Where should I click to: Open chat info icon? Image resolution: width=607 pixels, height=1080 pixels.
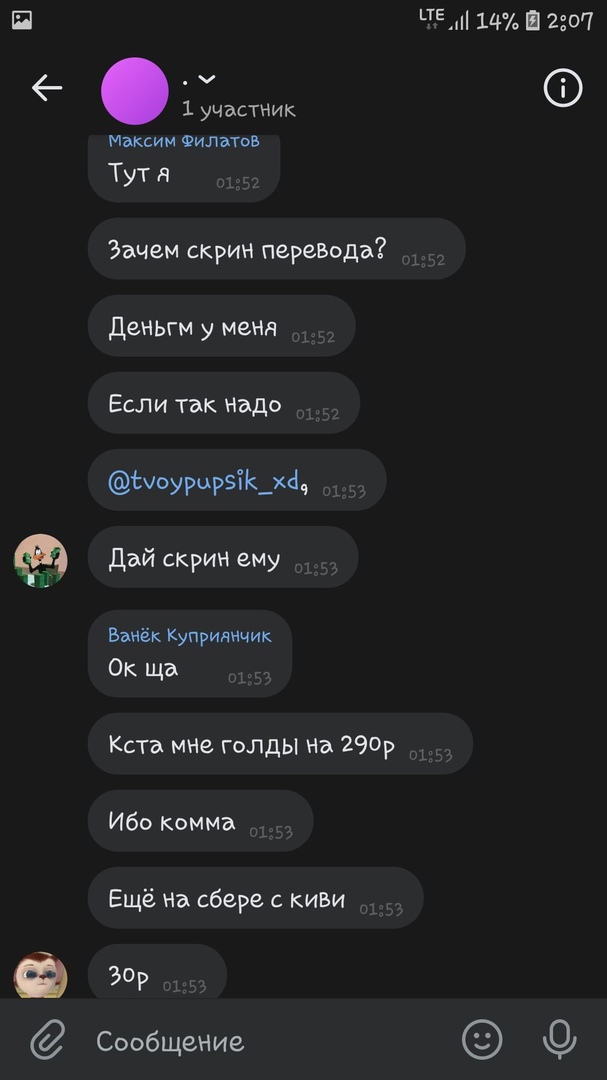coord(562,89)
